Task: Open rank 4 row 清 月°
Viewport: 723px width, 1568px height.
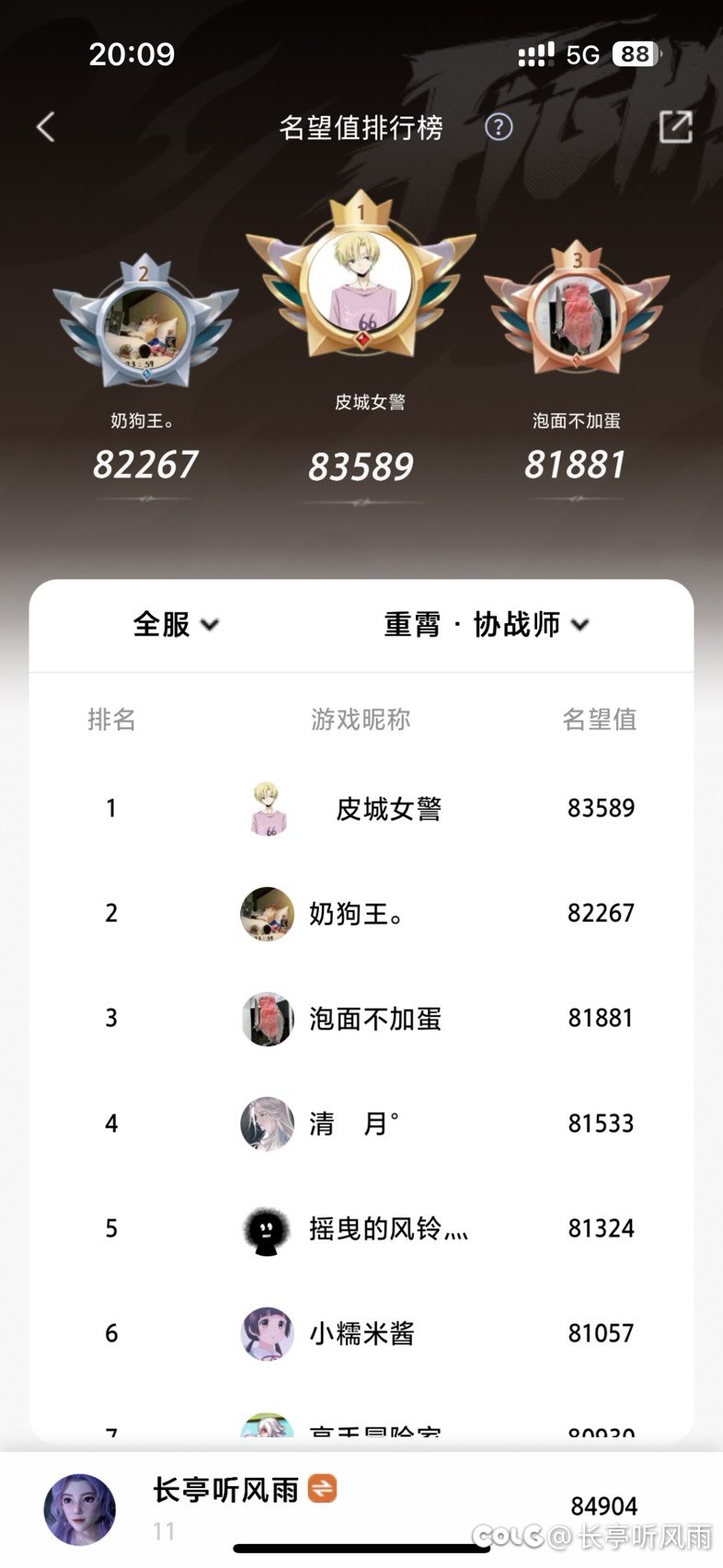Action: 361,1124
